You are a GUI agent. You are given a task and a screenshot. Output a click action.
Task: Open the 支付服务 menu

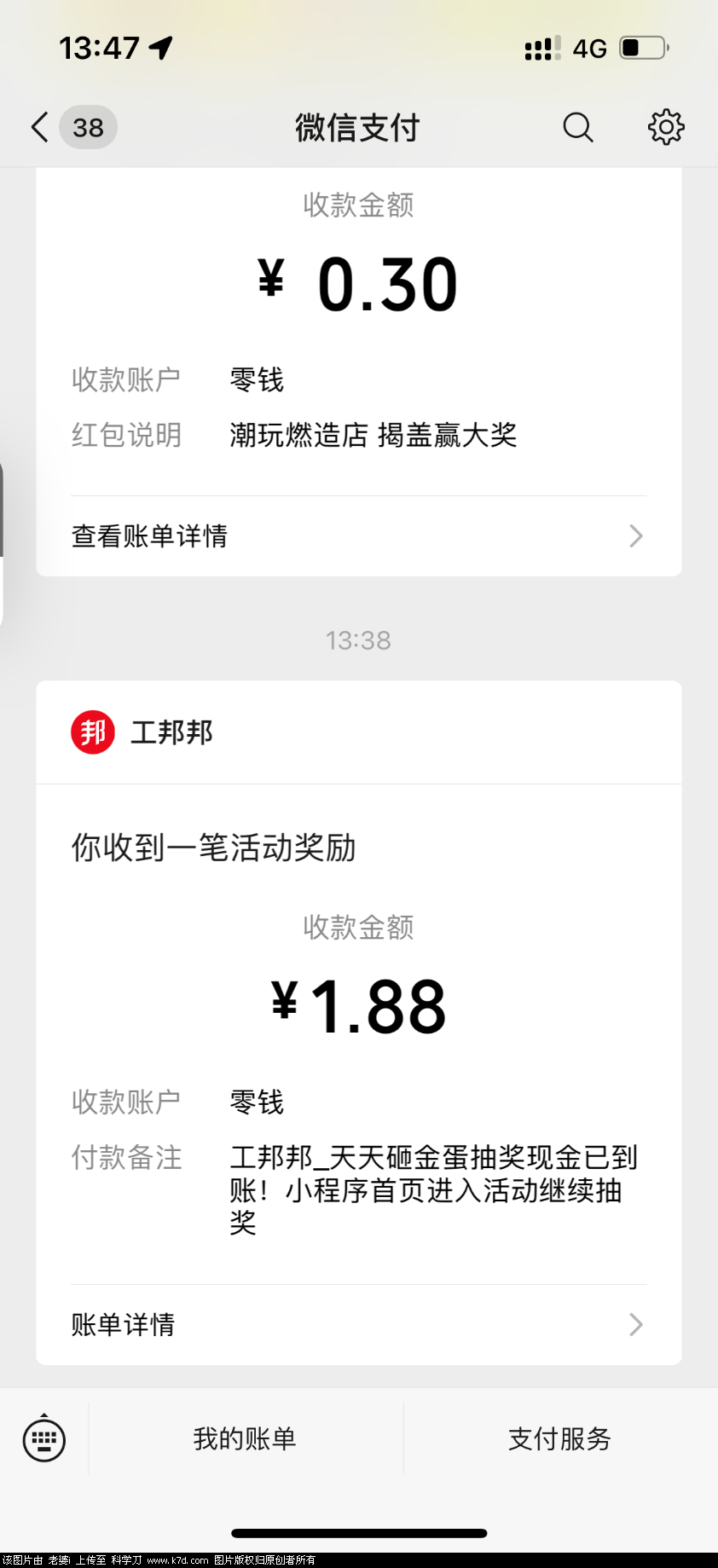click(559, 1439)
